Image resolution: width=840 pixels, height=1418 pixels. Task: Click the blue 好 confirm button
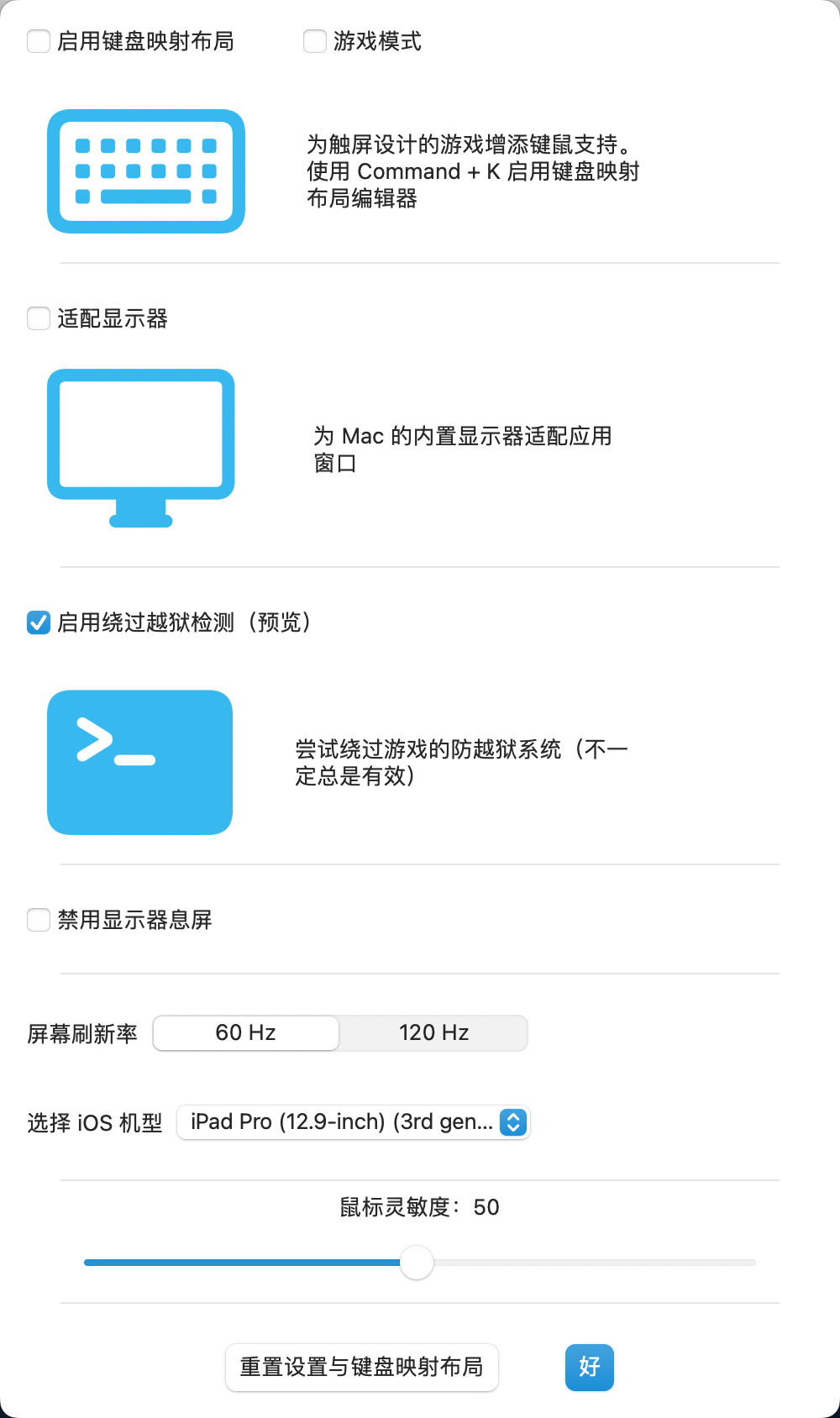click(589, 1368)
